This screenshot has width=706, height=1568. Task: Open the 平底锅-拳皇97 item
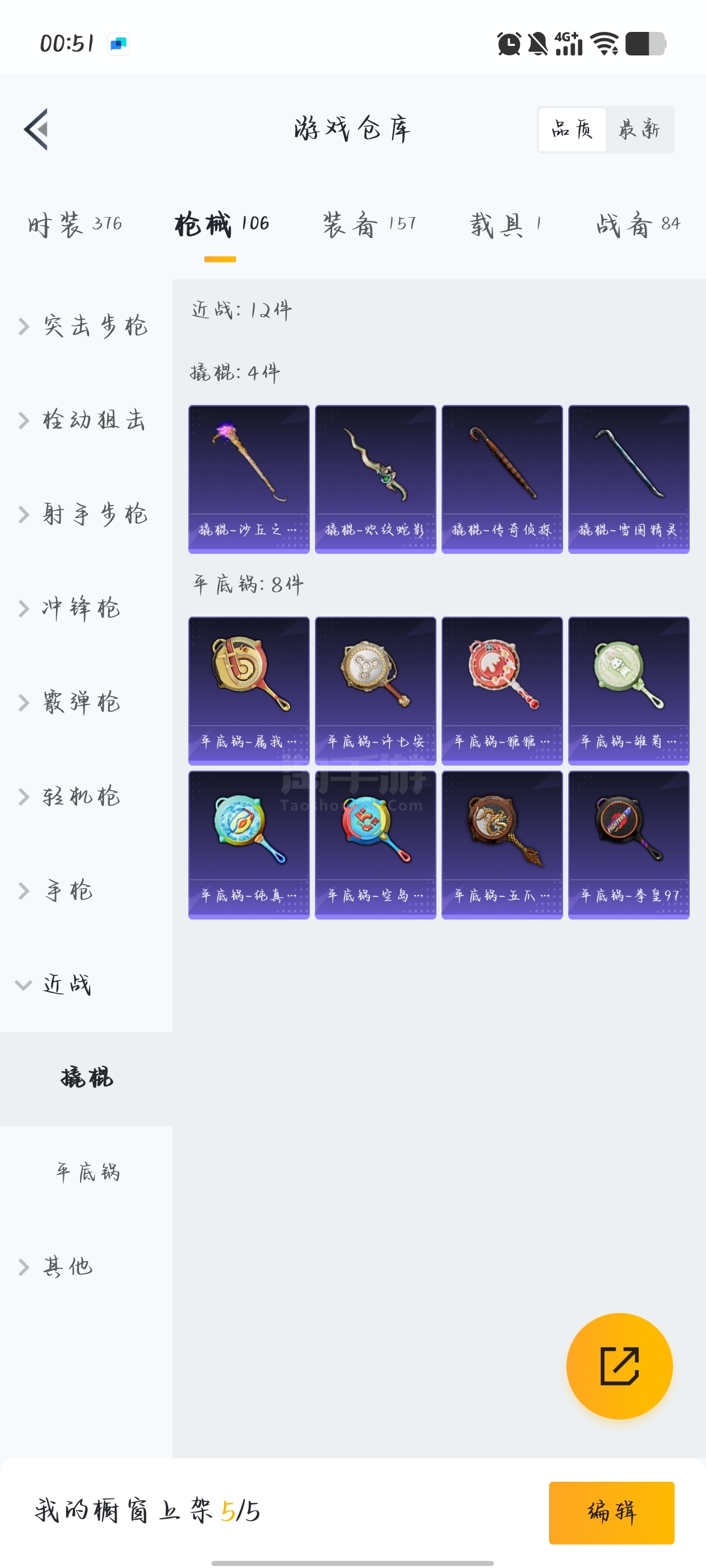[x=629, y=845]
